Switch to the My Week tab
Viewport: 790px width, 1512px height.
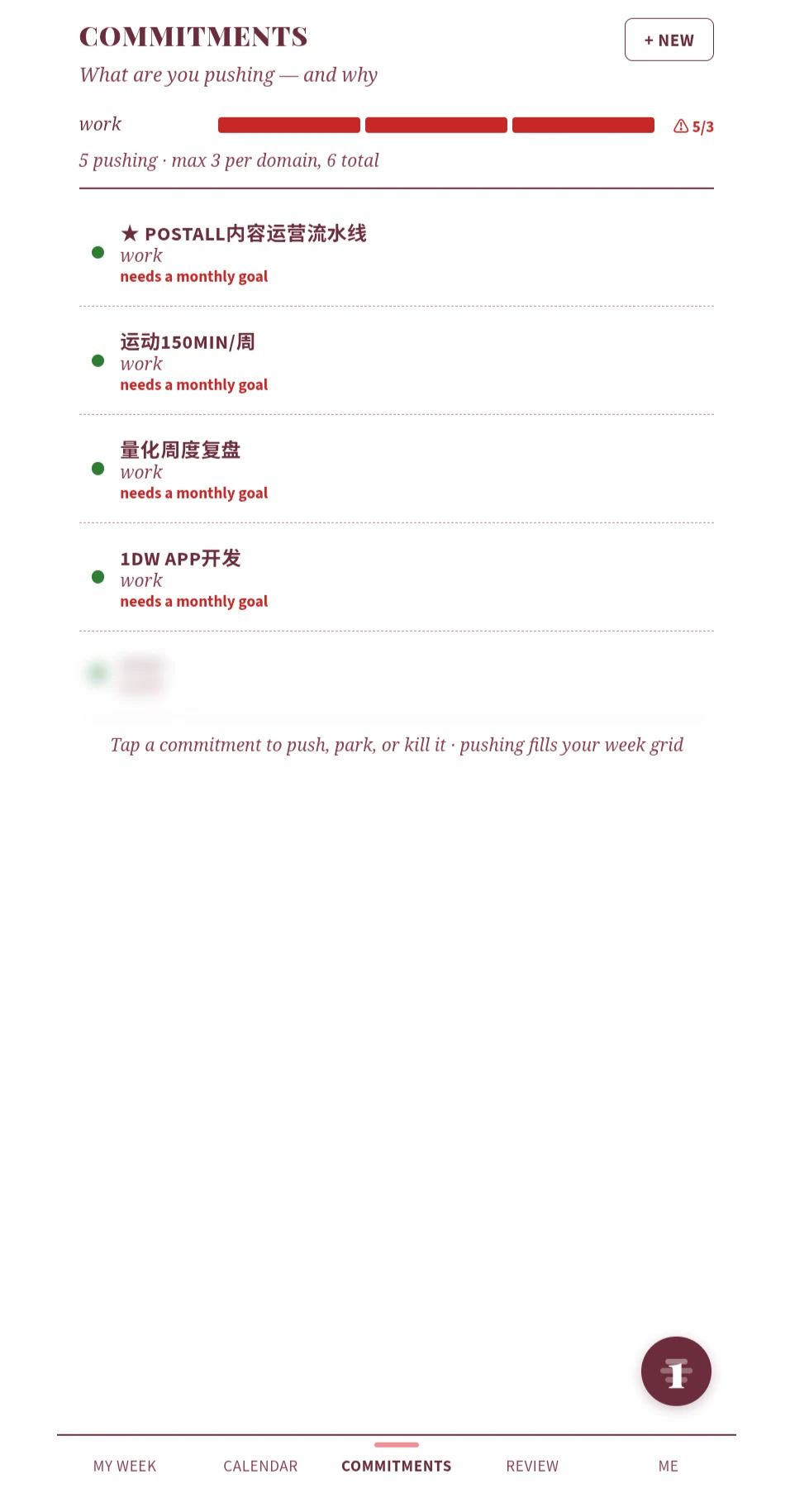125,1466
